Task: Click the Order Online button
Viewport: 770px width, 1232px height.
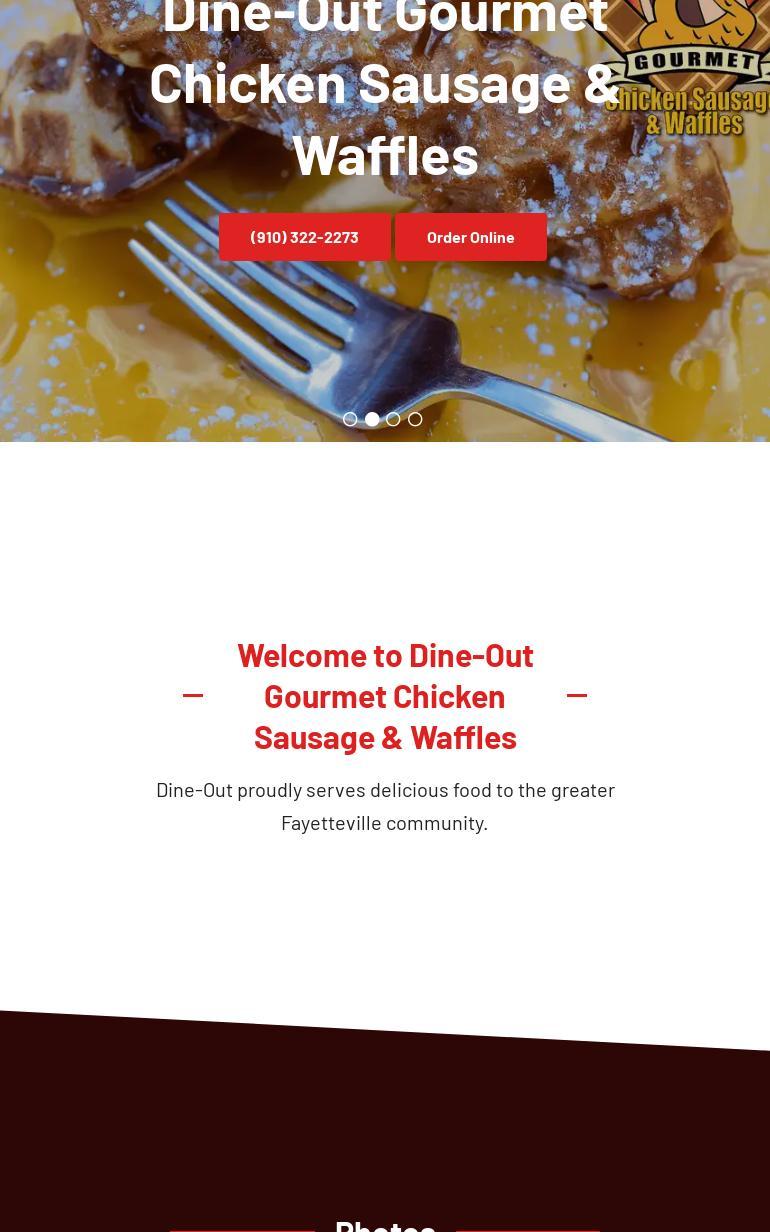Action: click(470, 237)
